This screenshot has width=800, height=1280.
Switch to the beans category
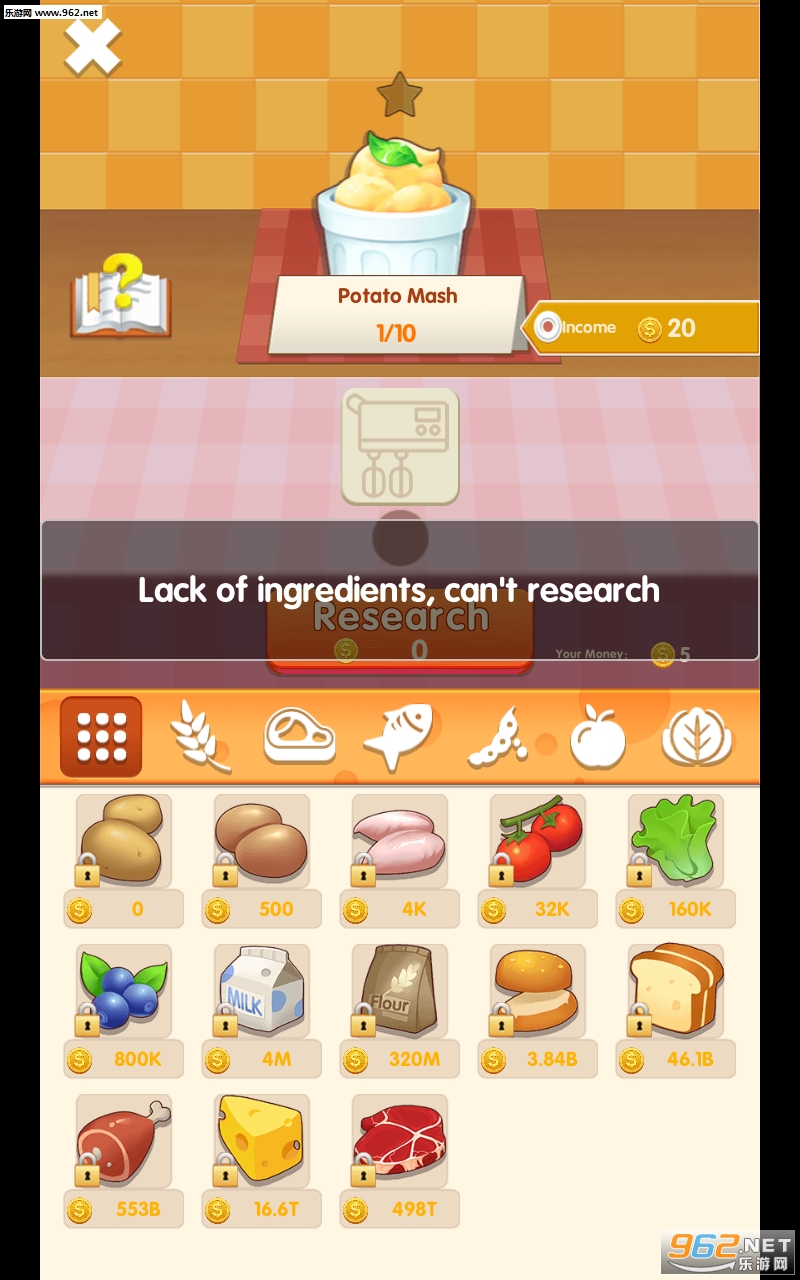point(498,738)
